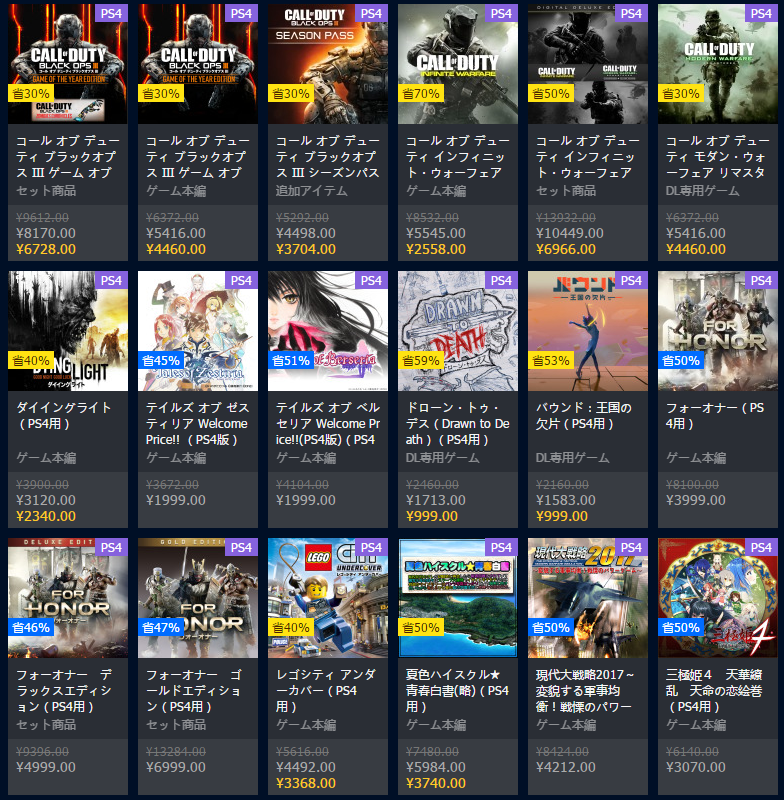Open For Honor Deluxe Edition card
This screenshot has width=784, height=800.
tap(67, 597)
